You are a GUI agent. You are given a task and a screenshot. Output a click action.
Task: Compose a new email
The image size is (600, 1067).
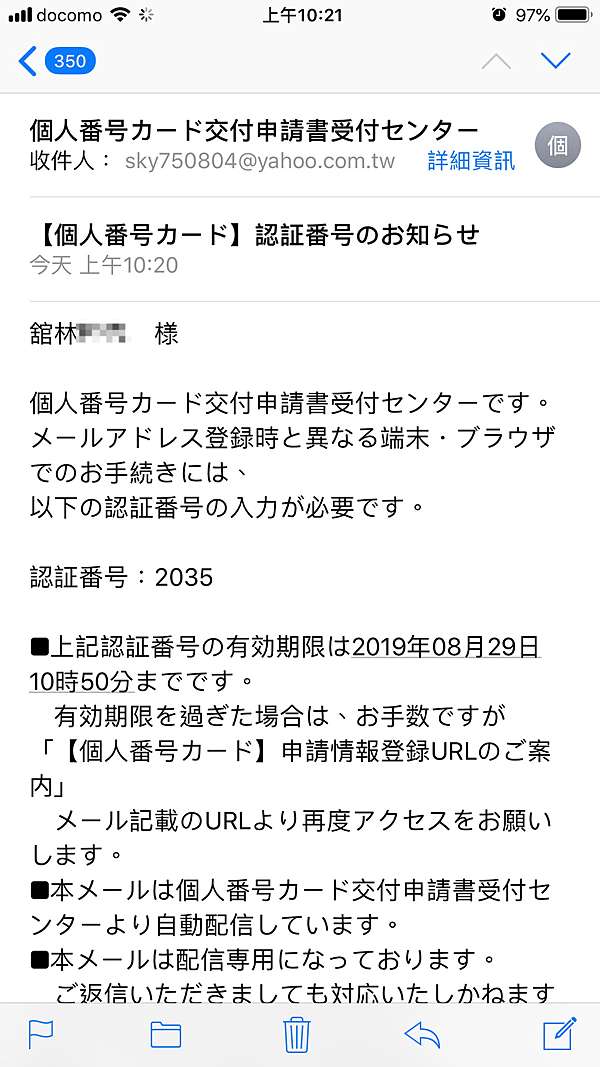[x=560, y=1034]
